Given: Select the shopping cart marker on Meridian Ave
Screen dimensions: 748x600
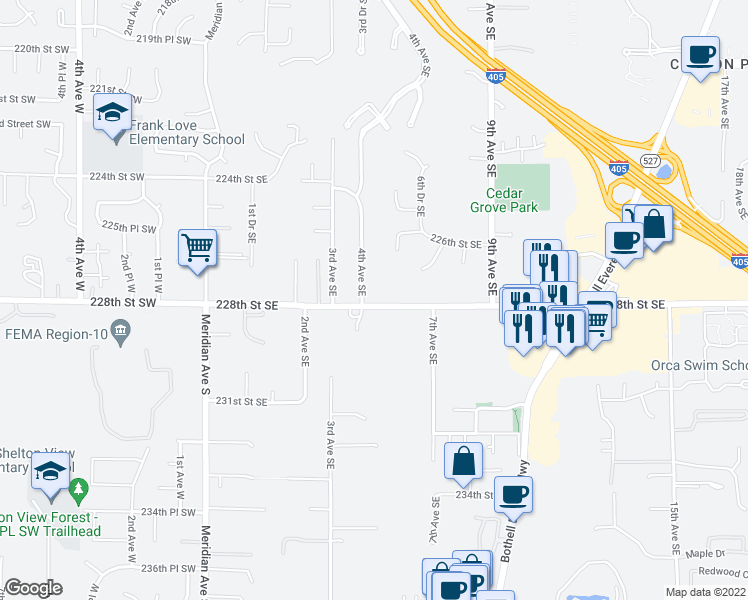Looking at the screenshot, I should [197, 248].
